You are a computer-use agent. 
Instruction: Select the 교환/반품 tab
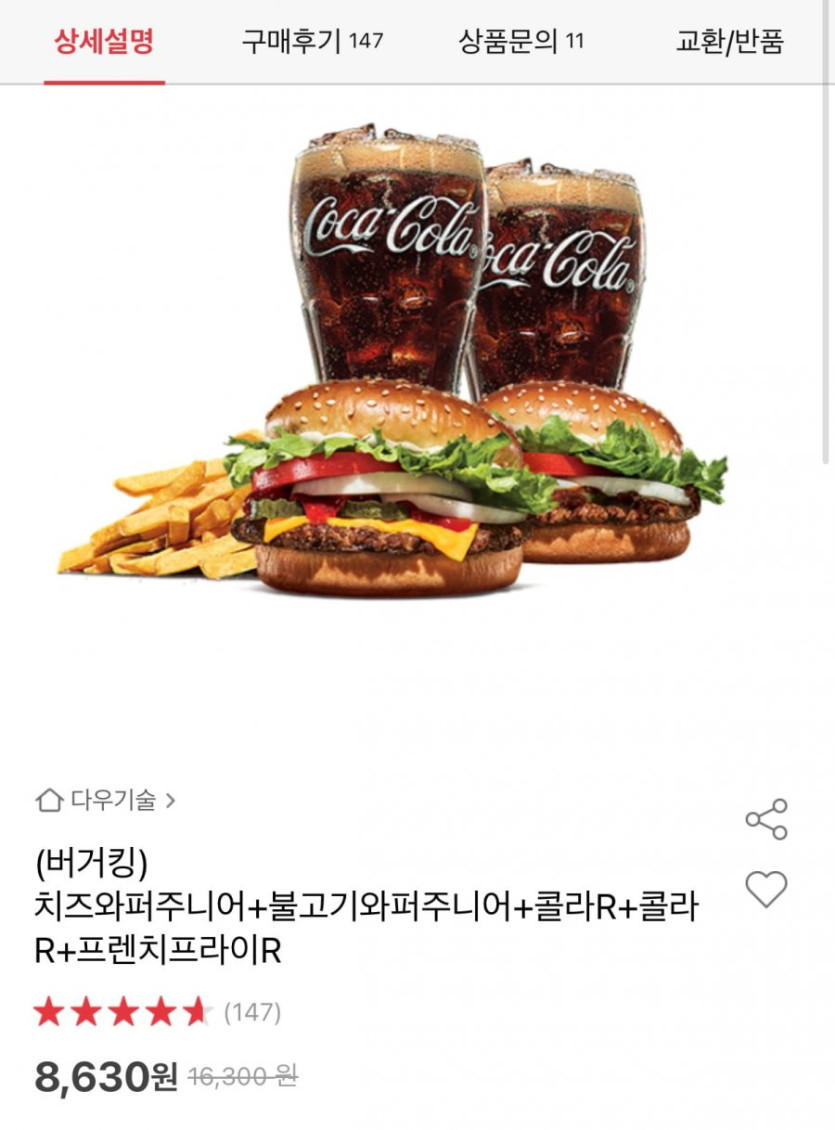[x=730, y=42]
